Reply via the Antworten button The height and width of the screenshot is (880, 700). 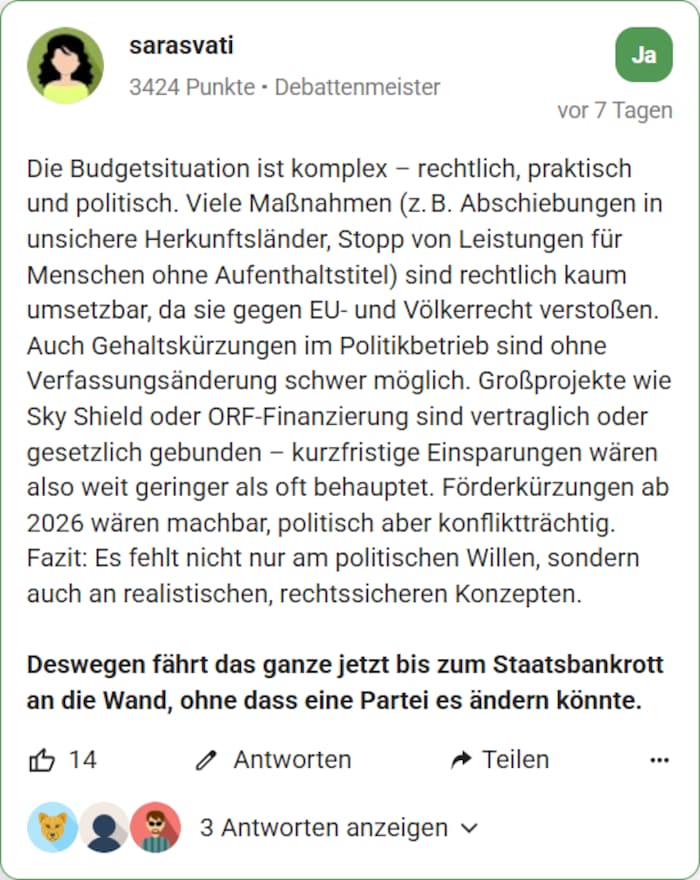click(273, 760)
